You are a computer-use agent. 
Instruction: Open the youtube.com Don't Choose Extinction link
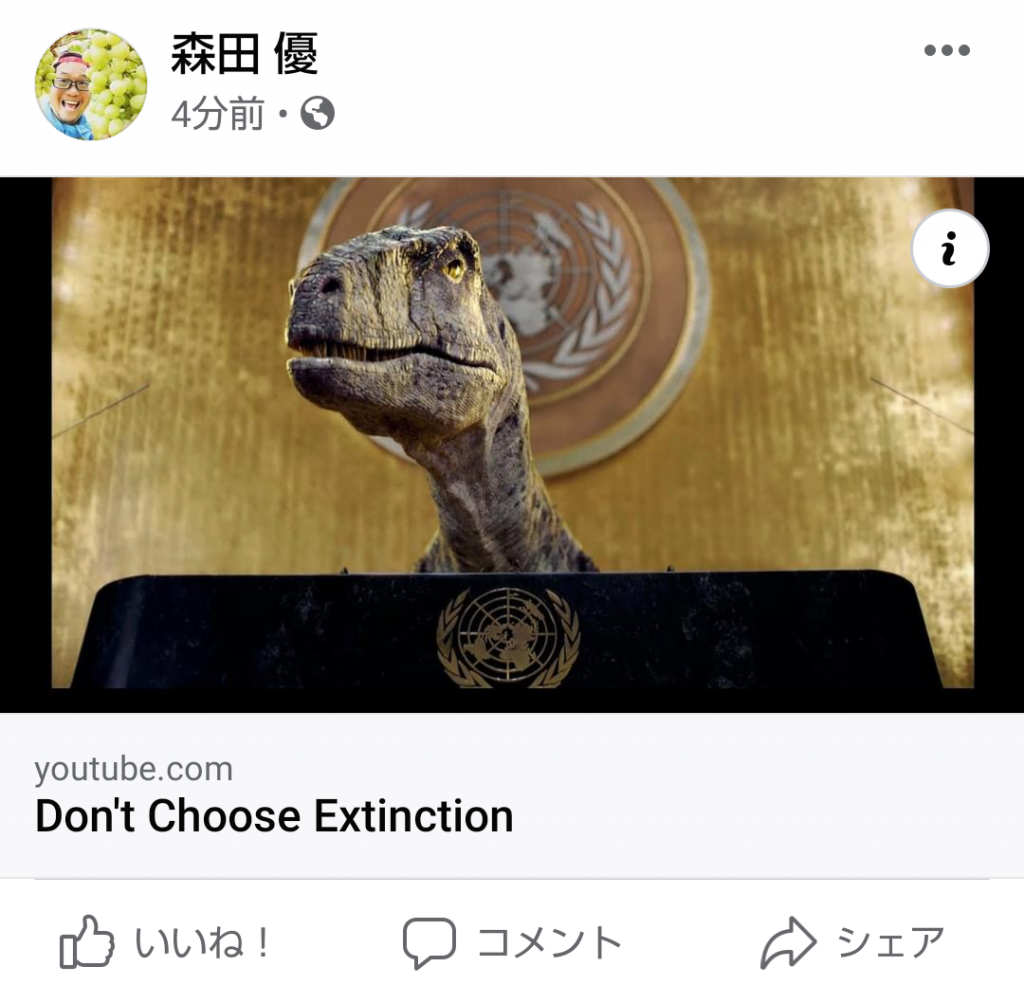click(275, 815)
